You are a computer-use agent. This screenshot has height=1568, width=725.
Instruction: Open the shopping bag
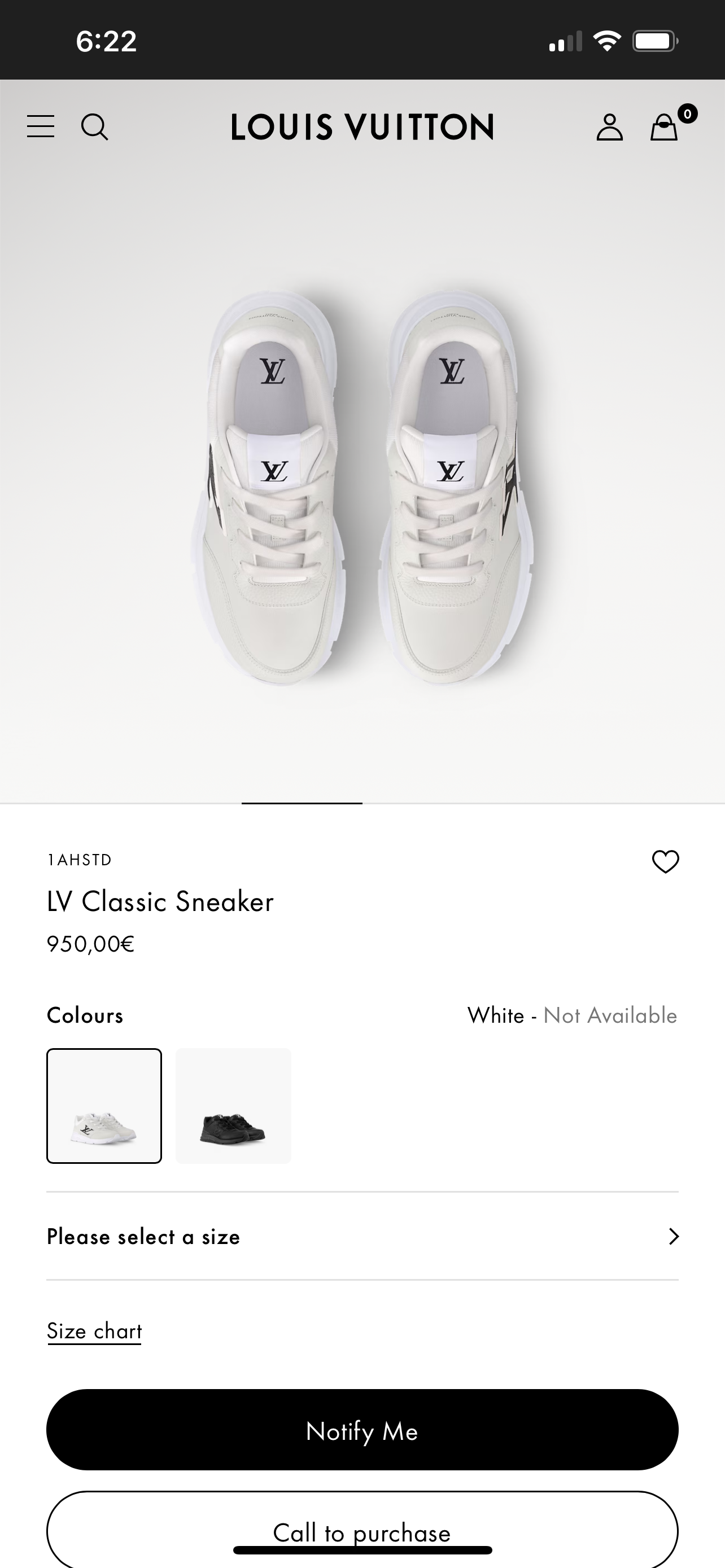tap(664, 127)
